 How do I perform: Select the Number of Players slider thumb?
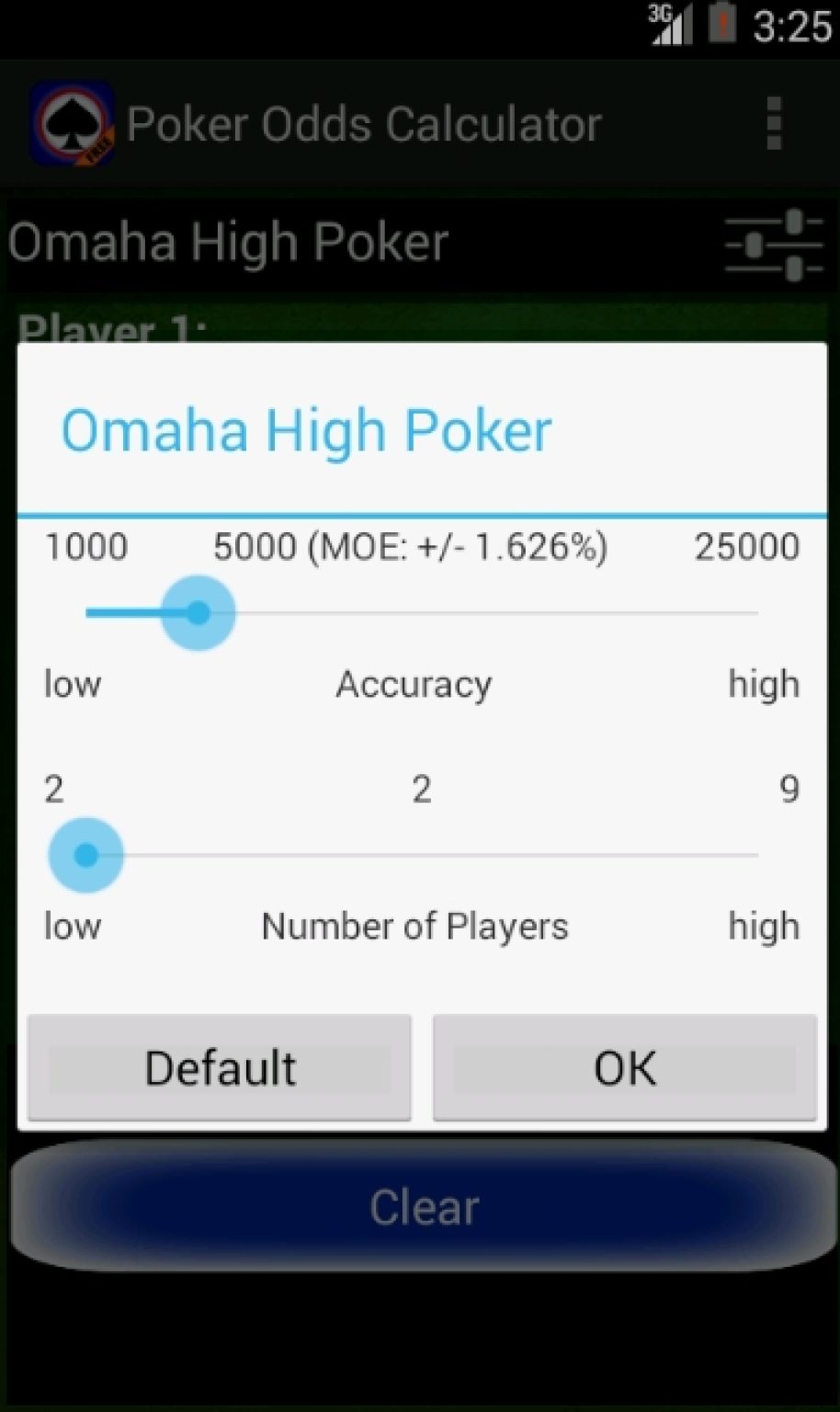(85, 853)
